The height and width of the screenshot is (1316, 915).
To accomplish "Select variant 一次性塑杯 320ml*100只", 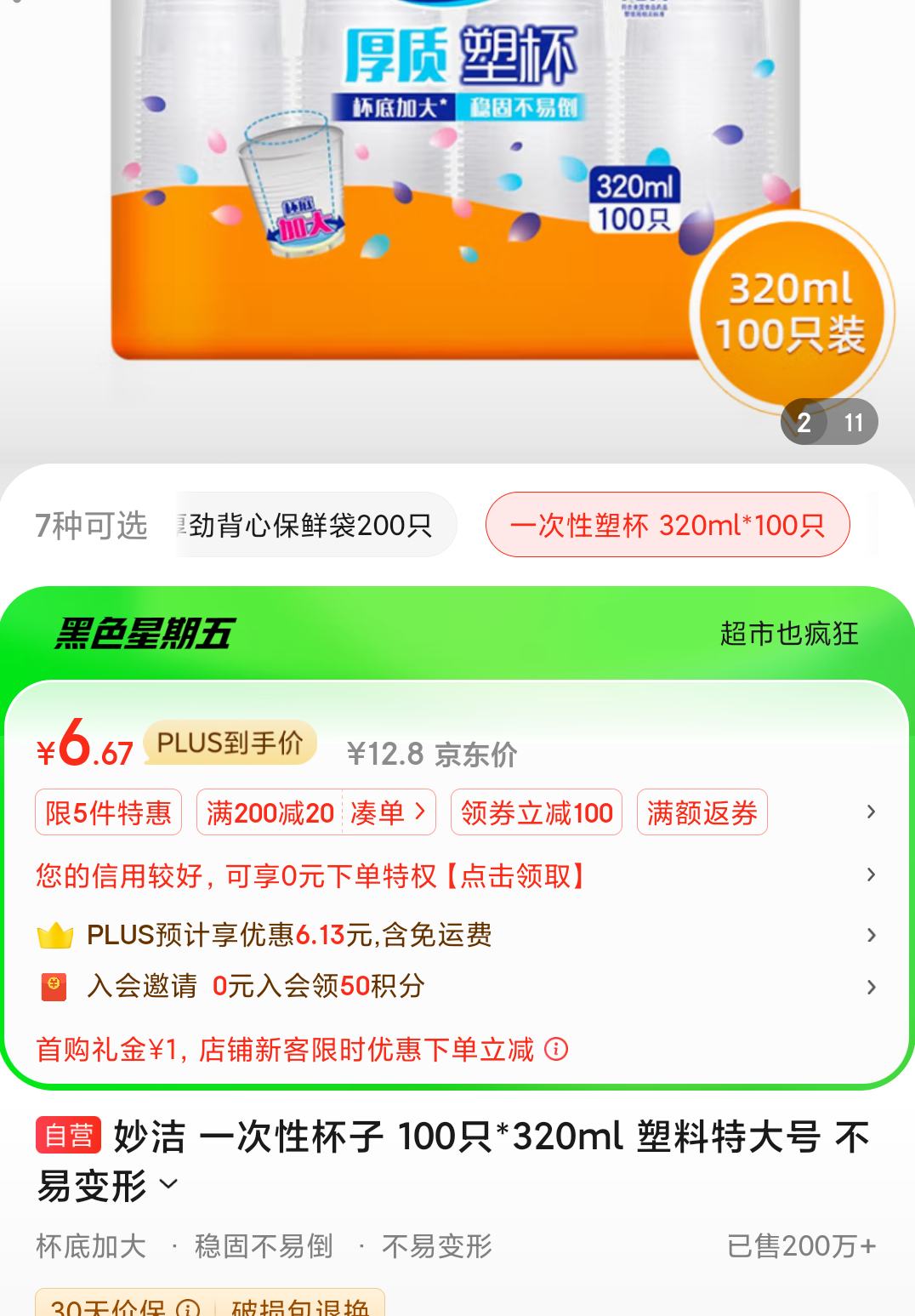I will (x=668, y=525).
